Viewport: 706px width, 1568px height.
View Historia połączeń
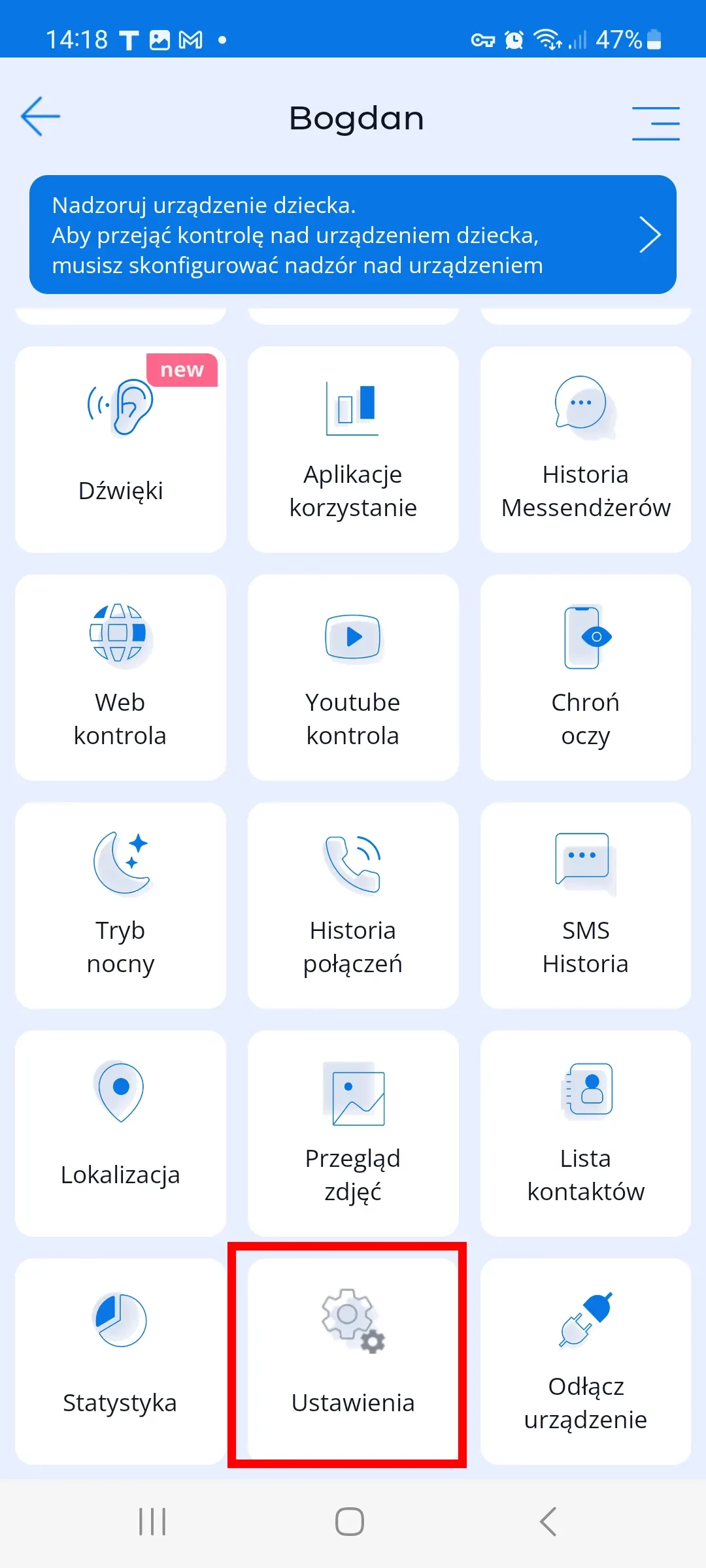(x=353, y=906)
